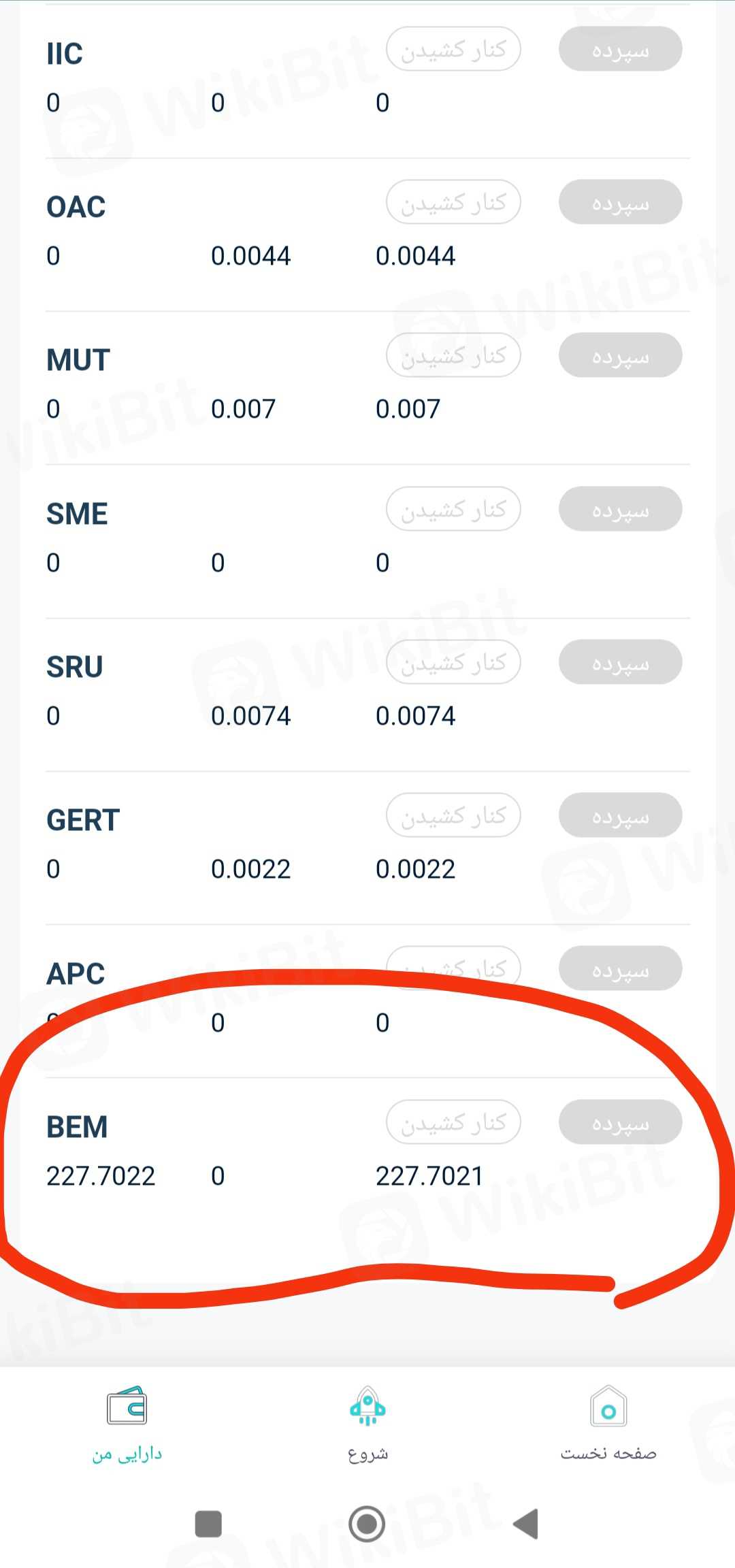
Task: Withdraw (کنار کشیدن) from the SME asset
Action: pyautogui.click(x=453, y=509)
